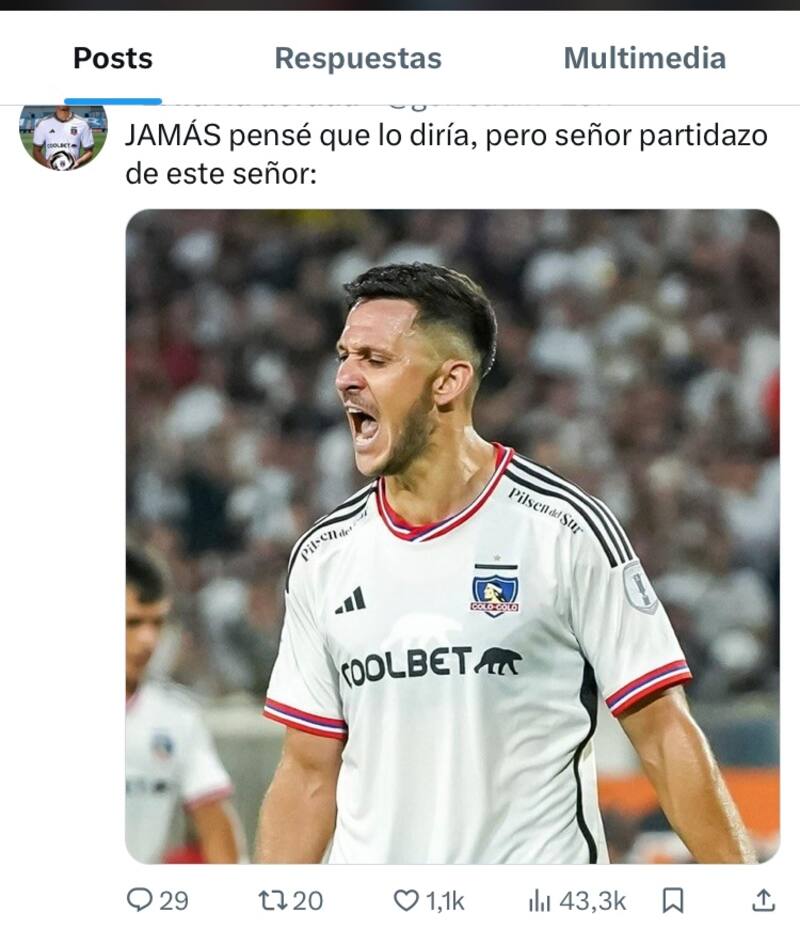This screenshot has height=929, width=800.
Task: Bookmark this post
Action: tap(674, 901)
